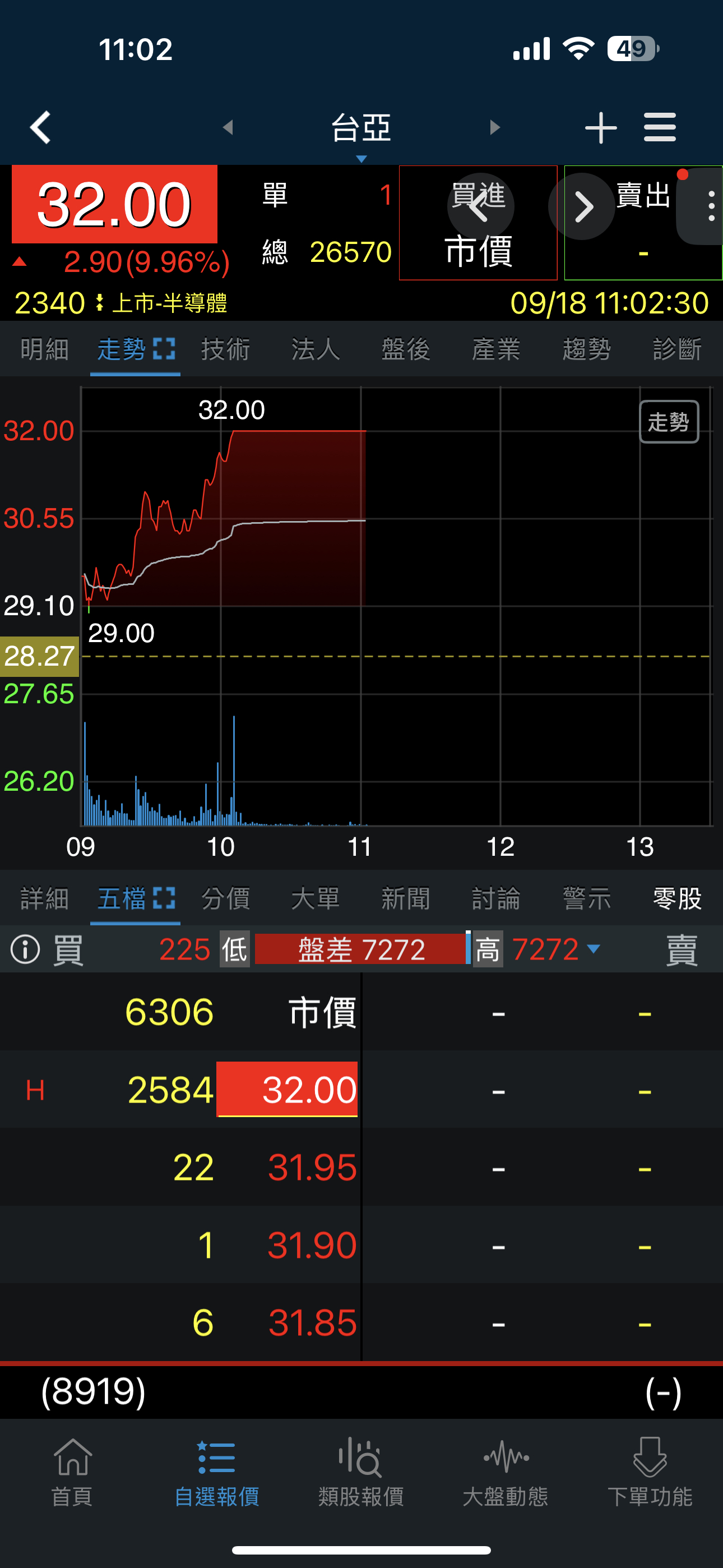Add 台亞 with the plus icon
Image resolution: width=723 pixels, height=1568 pixels.
click(600, 128)
